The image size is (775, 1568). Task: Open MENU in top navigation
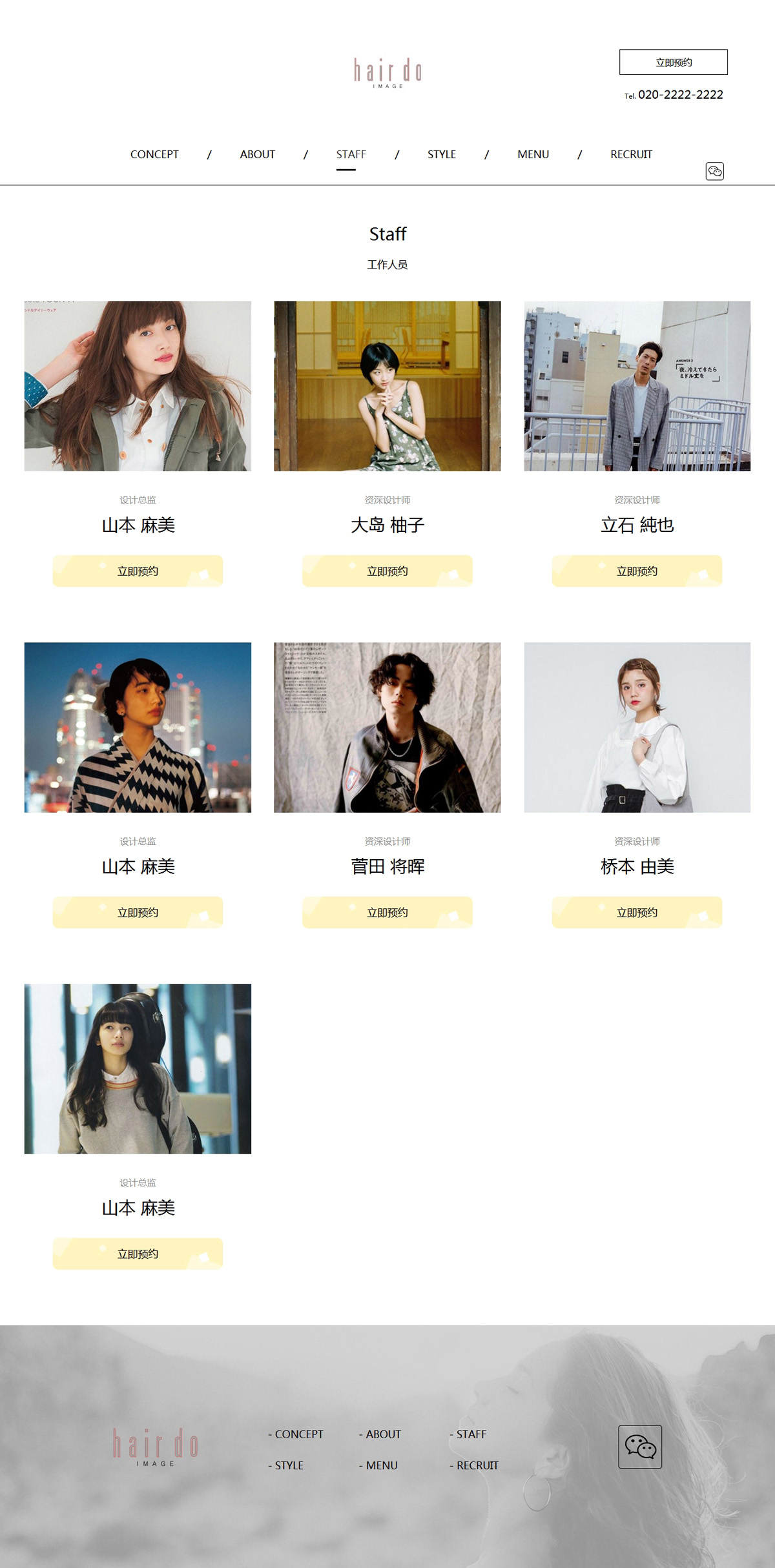[533, 154]
